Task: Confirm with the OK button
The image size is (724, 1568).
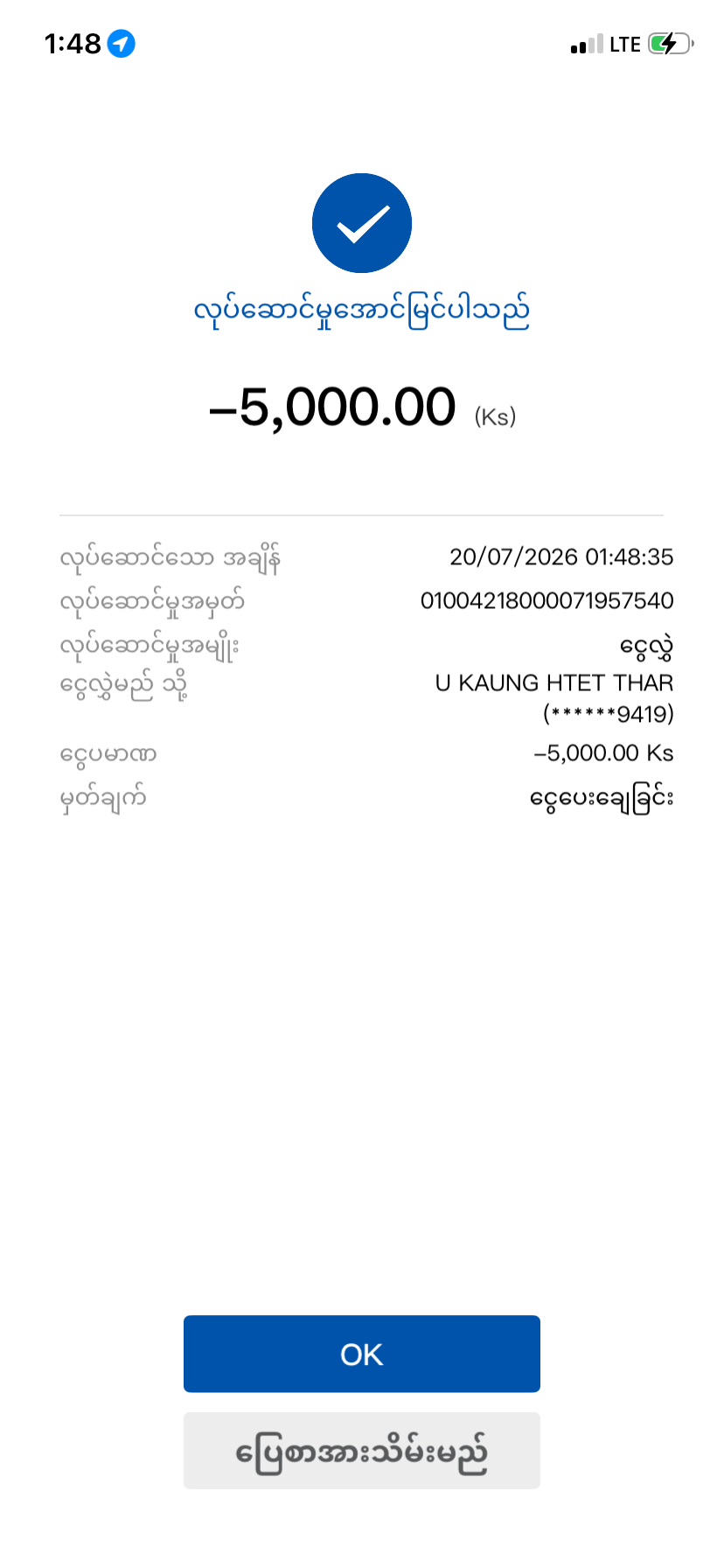Action: (361, 1354)
